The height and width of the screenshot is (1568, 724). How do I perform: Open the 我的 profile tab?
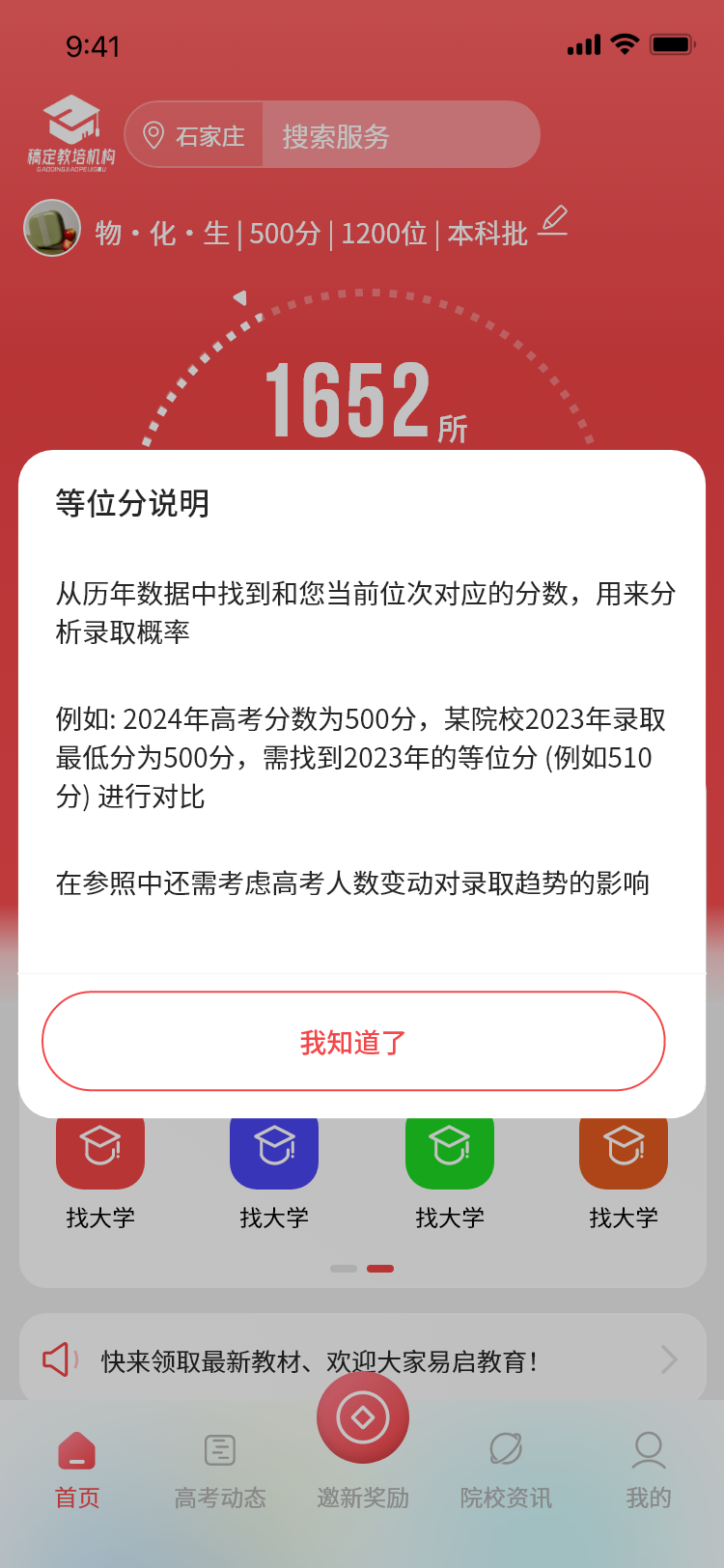coord(648,1469)
